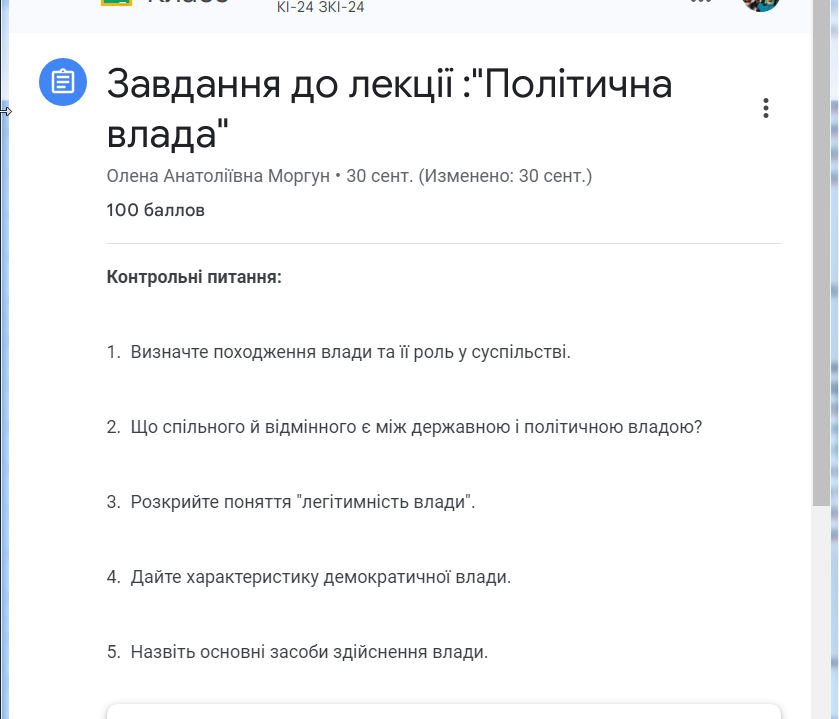Screen dimensions: 839x719
Task: Open the account avatar in the top bar
Action: point(761,3)
